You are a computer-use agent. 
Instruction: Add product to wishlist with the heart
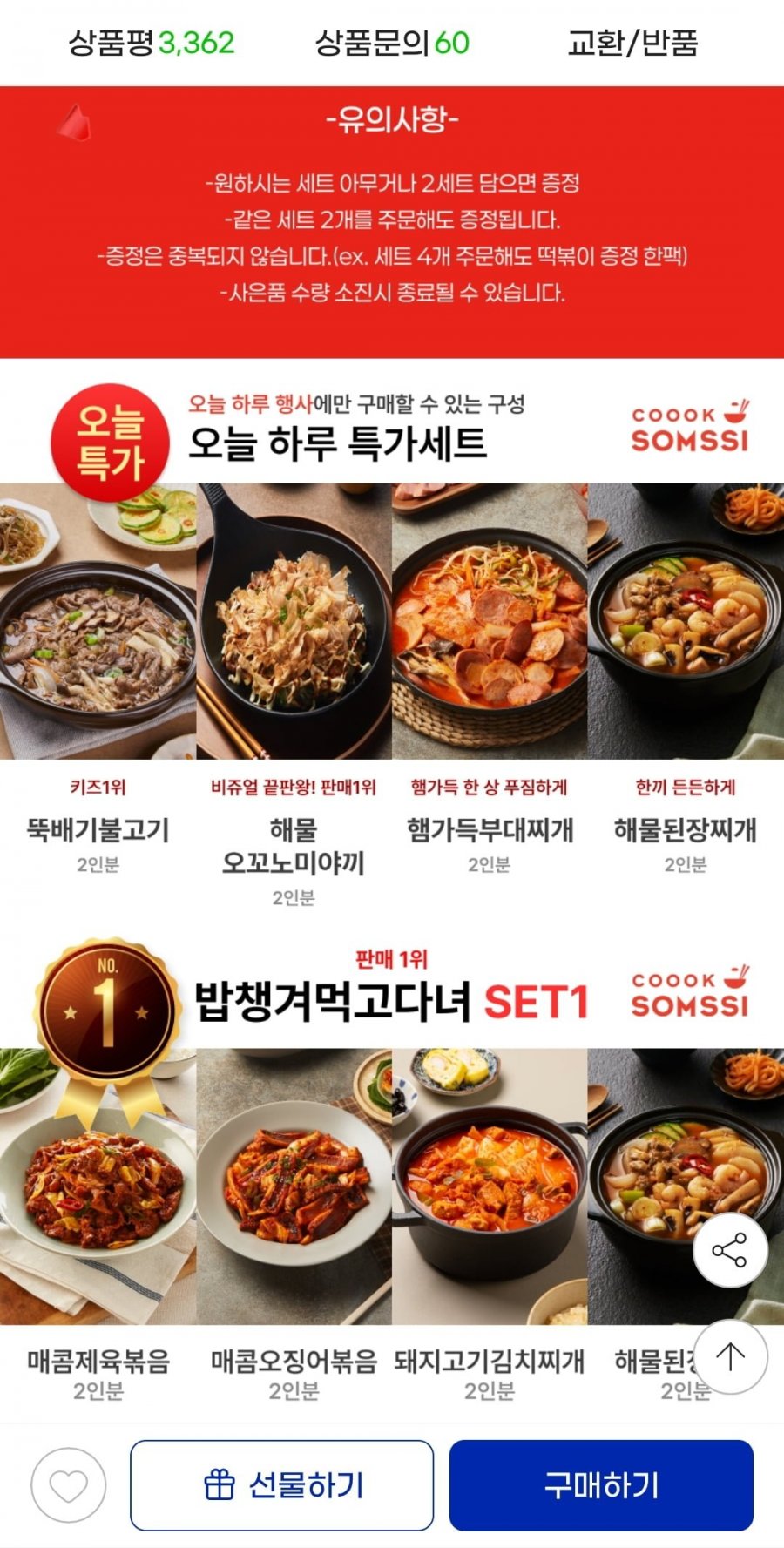[69, 1485]
